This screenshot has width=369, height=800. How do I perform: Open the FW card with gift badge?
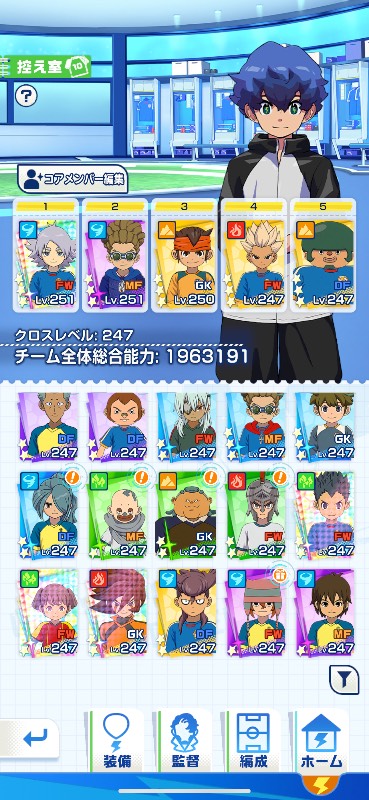255,612
